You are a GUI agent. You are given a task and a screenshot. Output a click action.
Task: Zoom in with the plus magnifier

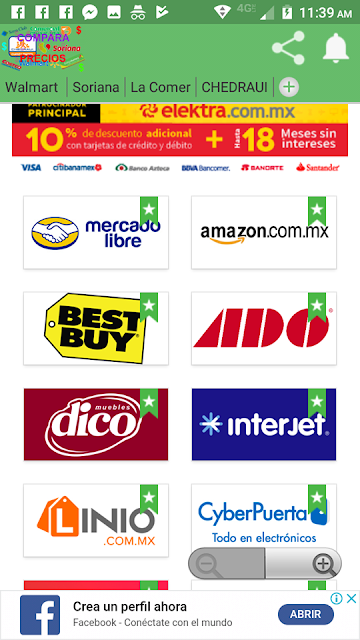pos(303,563)
